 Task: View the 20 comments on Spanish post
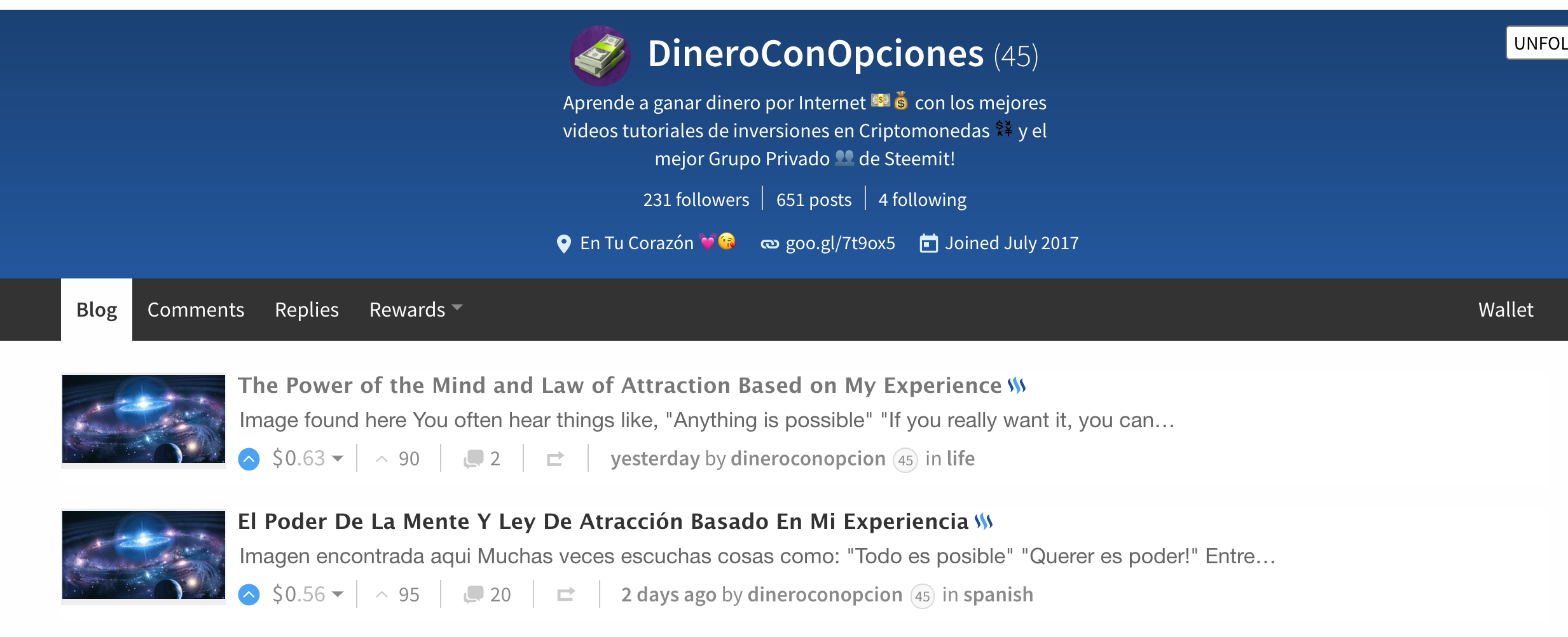click(x=488, y=594)
